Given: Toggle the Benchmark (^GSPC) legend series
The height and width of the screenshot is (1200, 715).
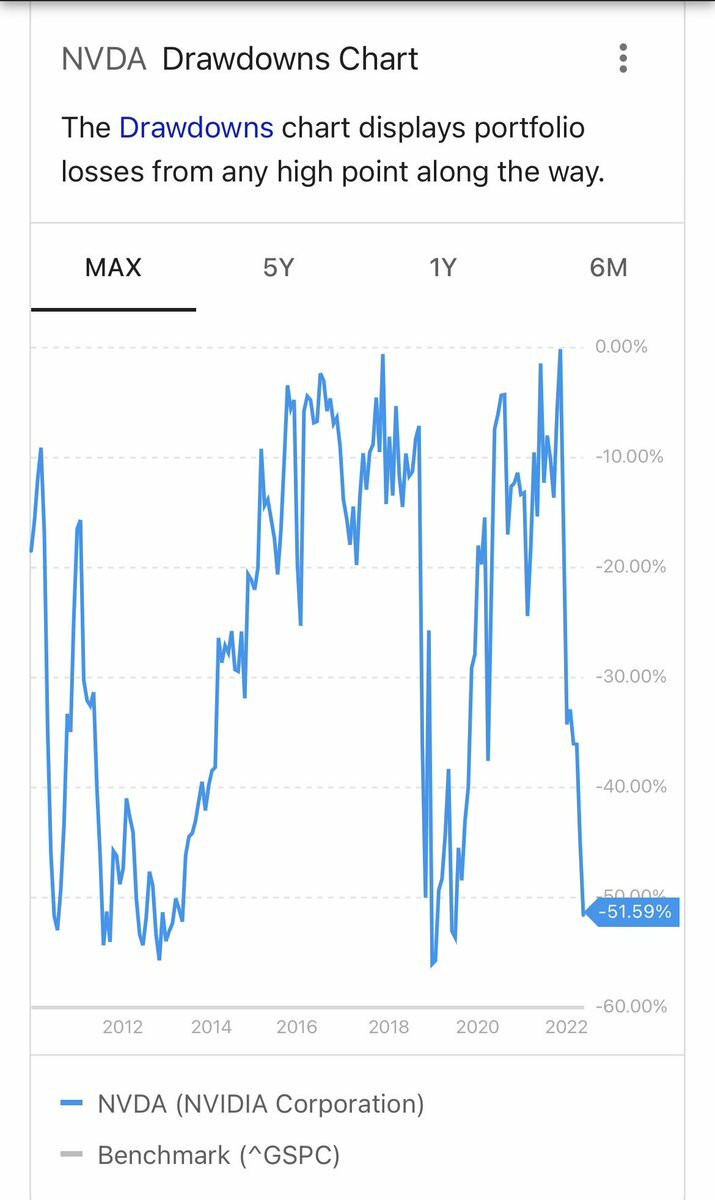Looking at the screenshot, I should coord(200,1156).
